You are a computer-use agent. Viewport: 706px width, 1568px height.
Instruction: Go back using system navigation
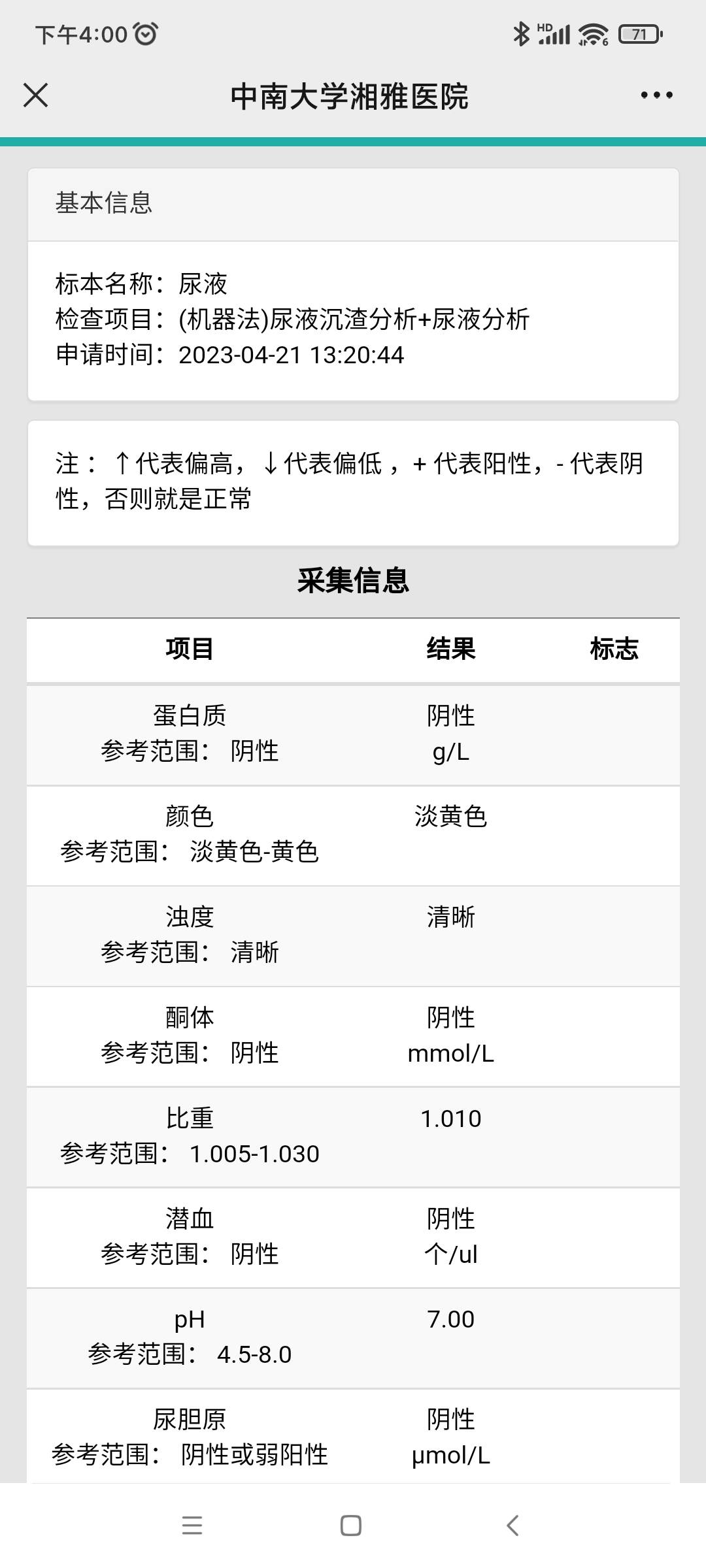tap(513, 1526)
